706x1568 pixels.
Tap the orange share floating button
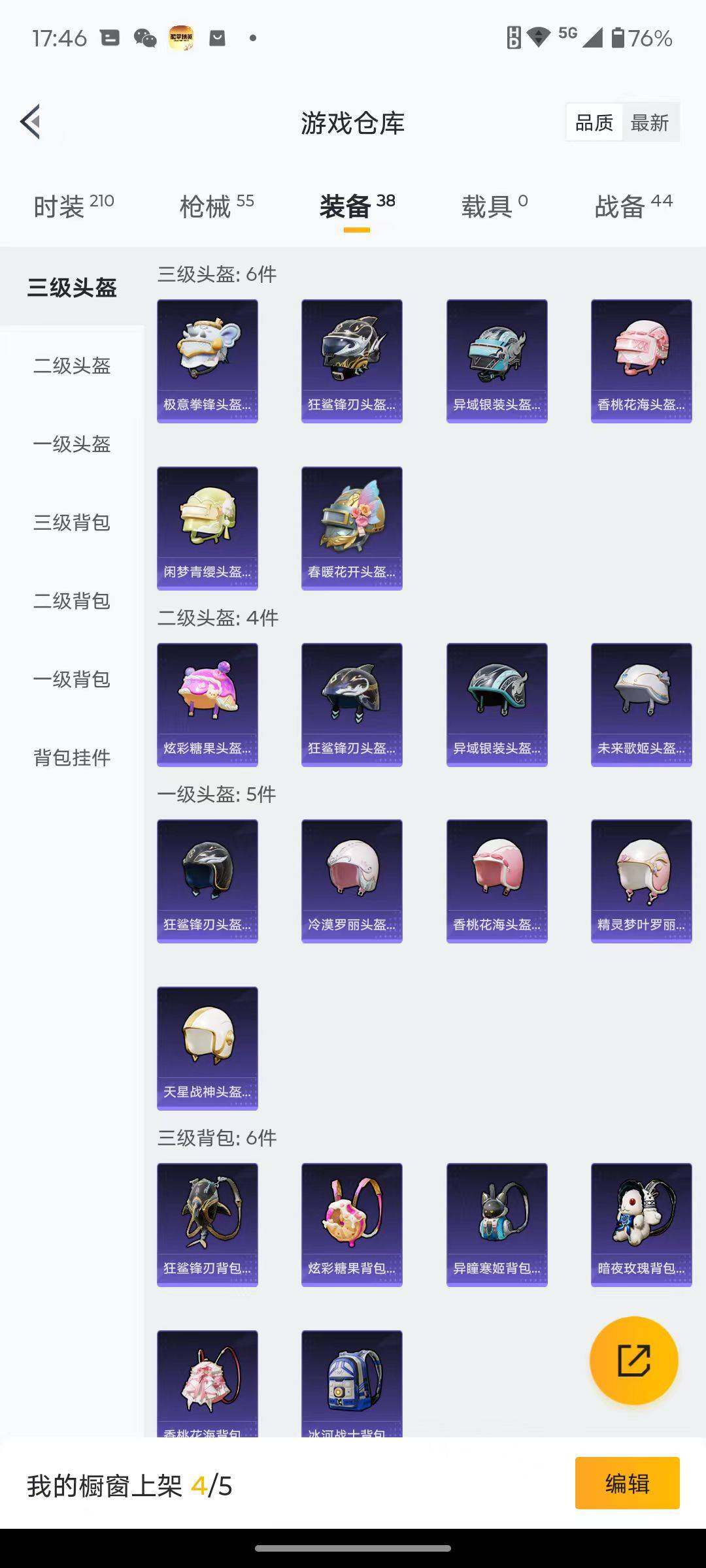coord(633,1360)
